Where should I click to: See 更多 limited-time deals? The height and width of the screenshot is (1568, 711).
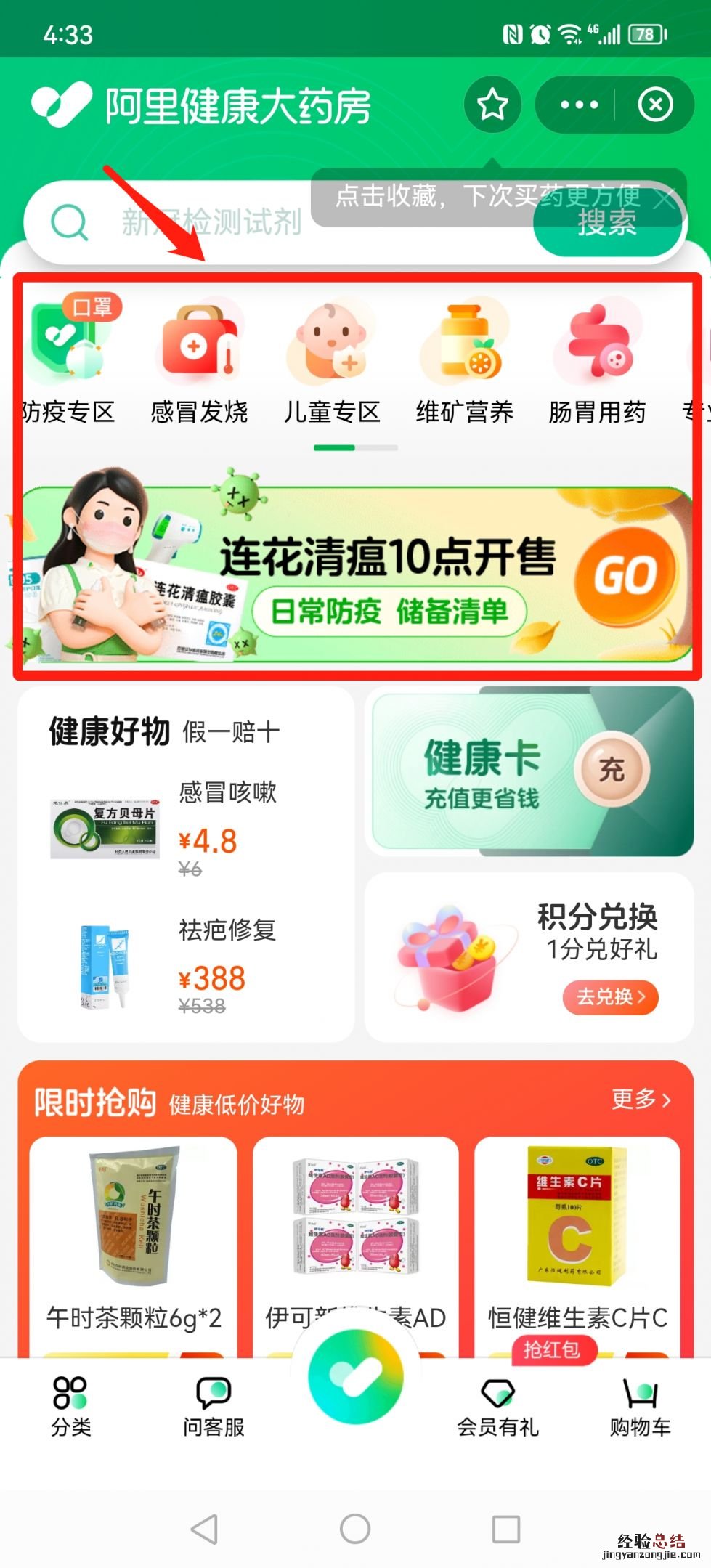641,1099
